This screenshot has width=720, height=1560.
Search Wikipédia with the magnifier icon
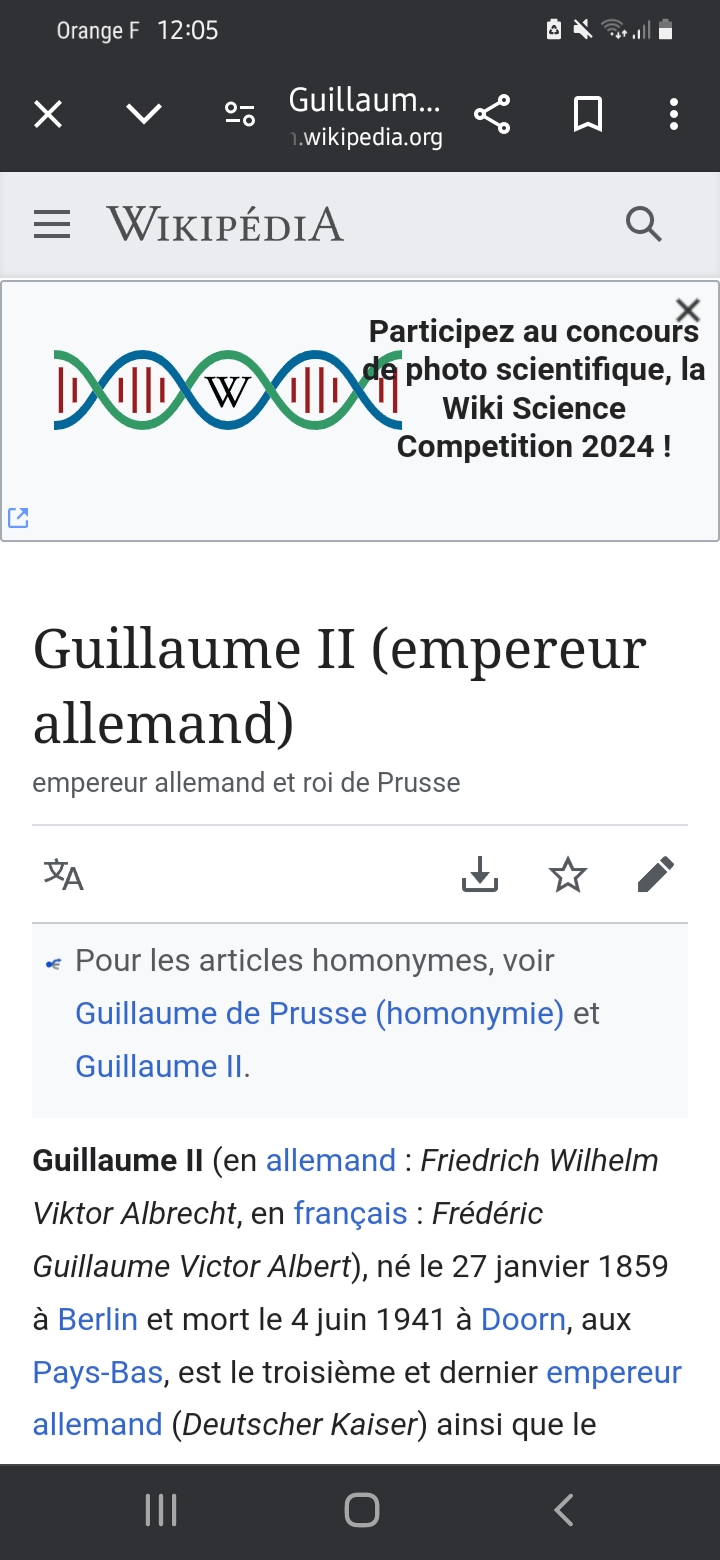644,224
